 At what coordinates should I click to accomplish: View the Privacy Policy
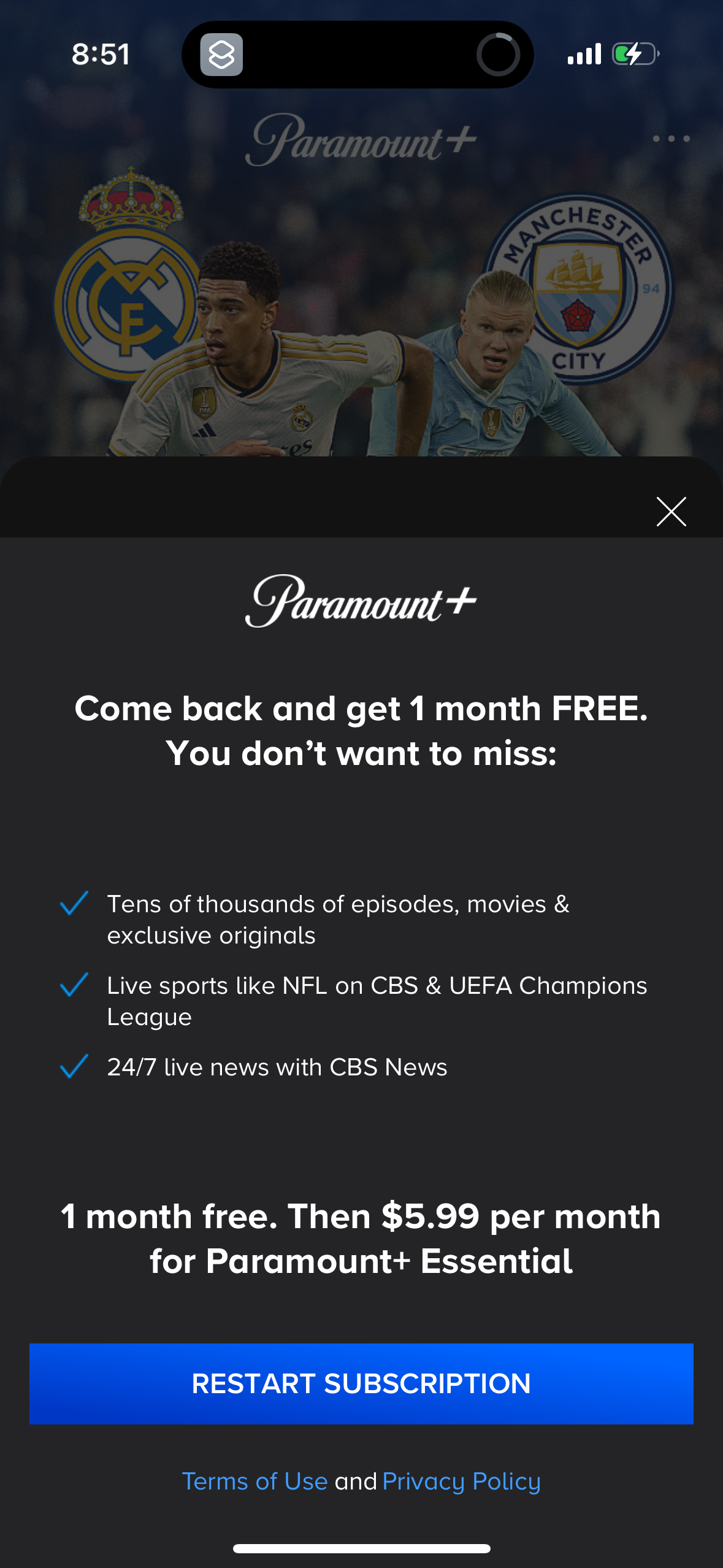(x=461, y=1481)
